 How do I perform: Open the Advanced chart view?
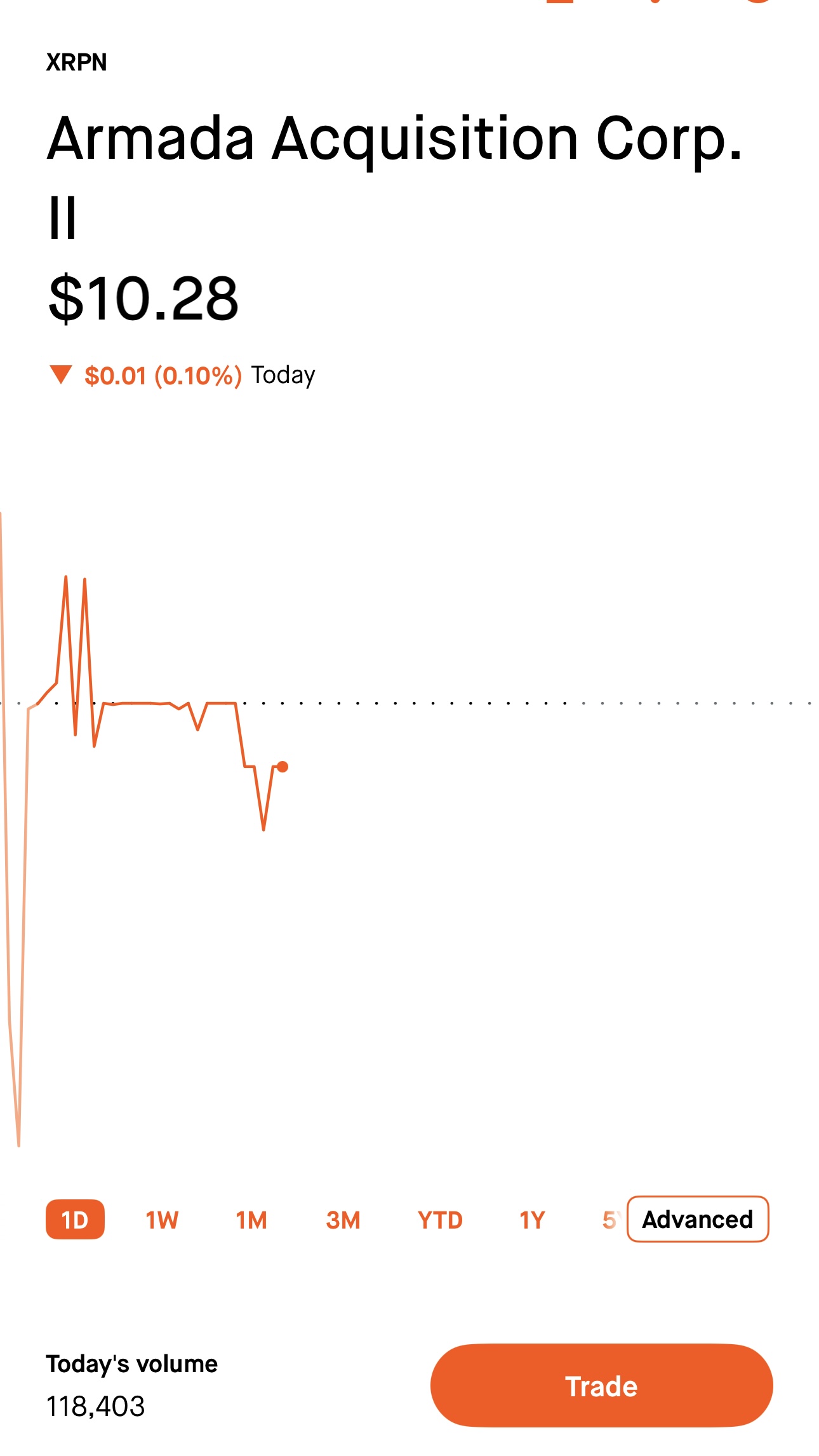(x=697, y=1219)
